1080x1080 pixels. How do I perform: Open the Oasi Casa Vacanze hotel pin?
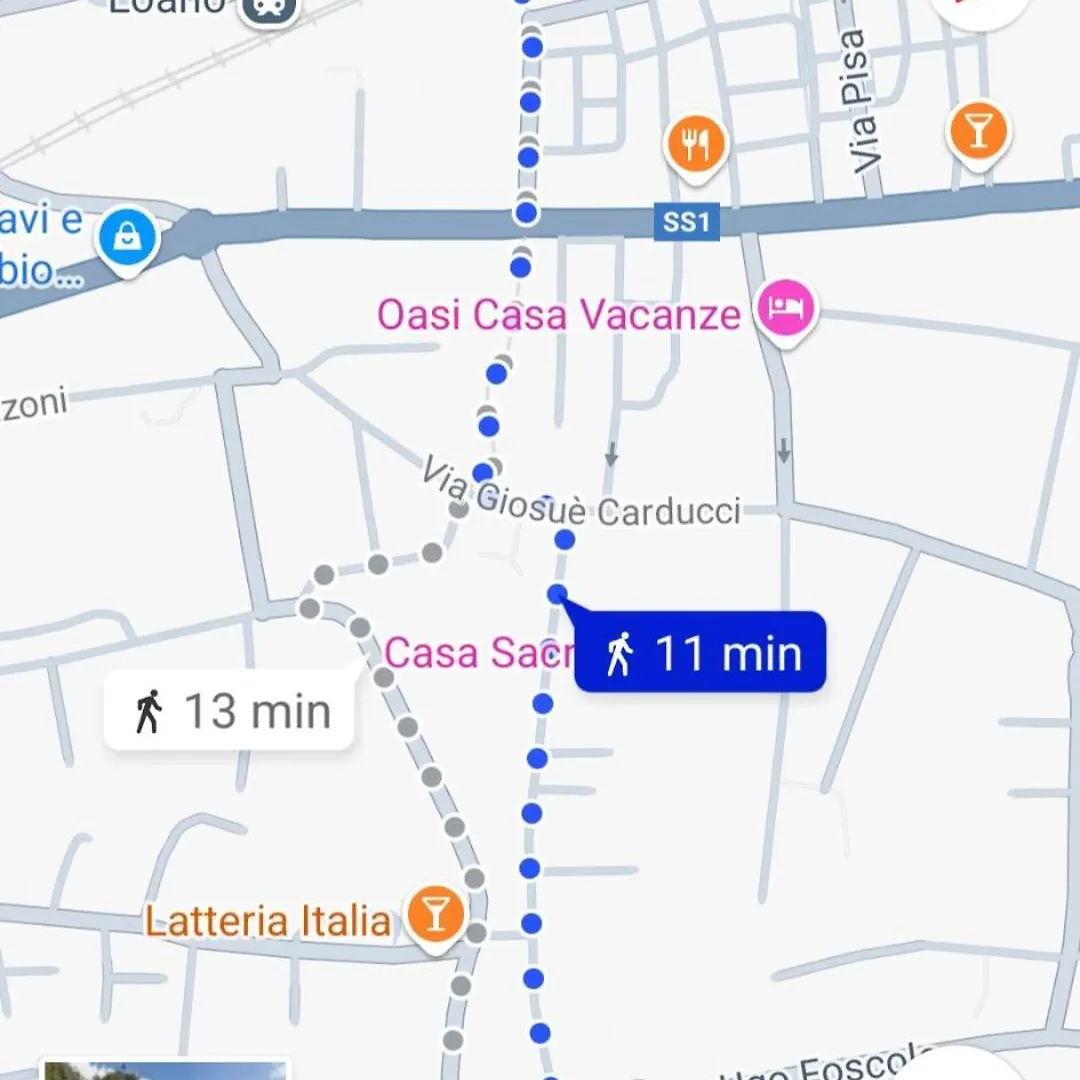point(786,309)
